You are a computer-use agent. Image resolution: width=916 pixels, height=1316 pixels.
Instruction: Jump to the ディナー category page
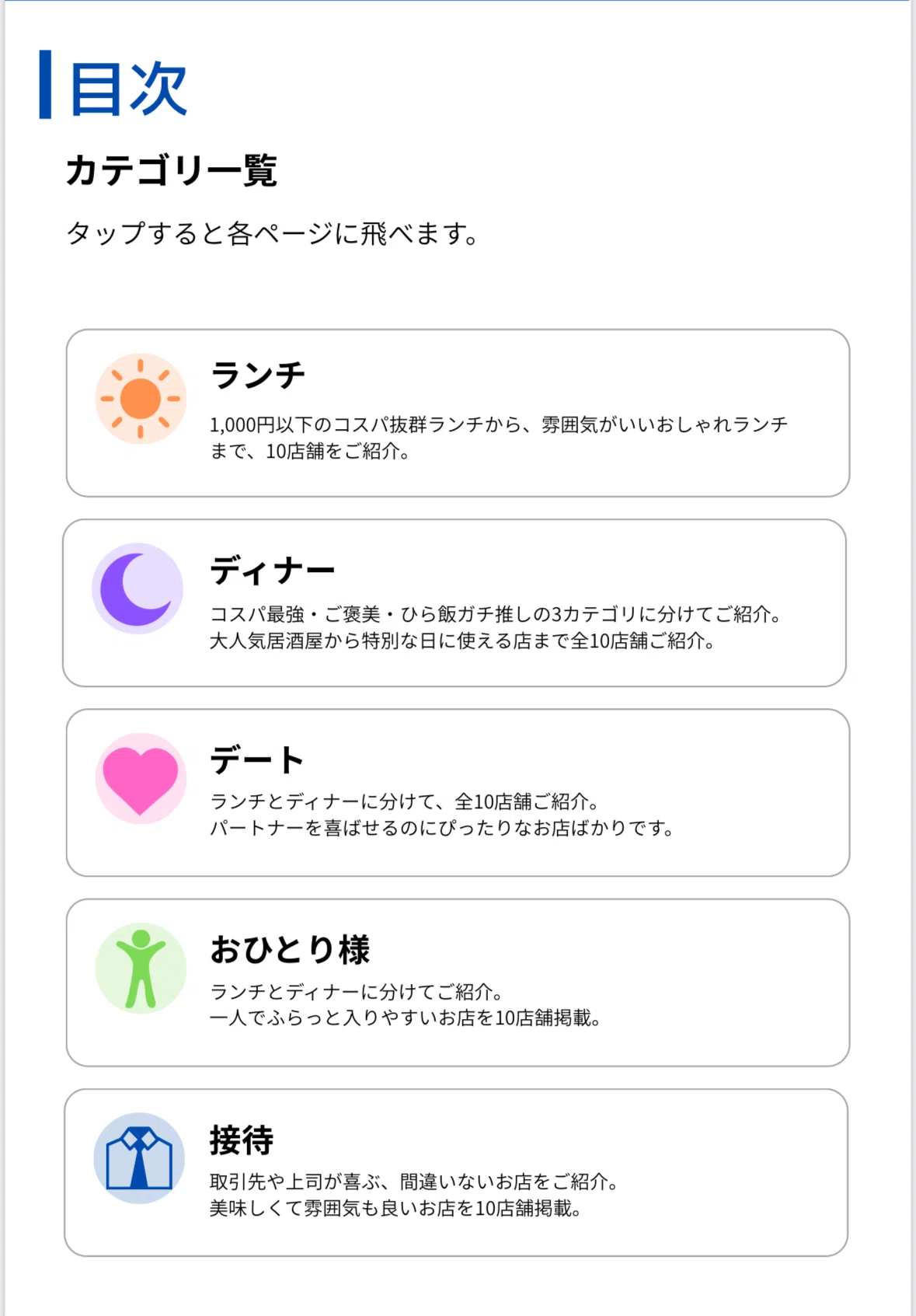pyautogui.click(x=455, y=602)
